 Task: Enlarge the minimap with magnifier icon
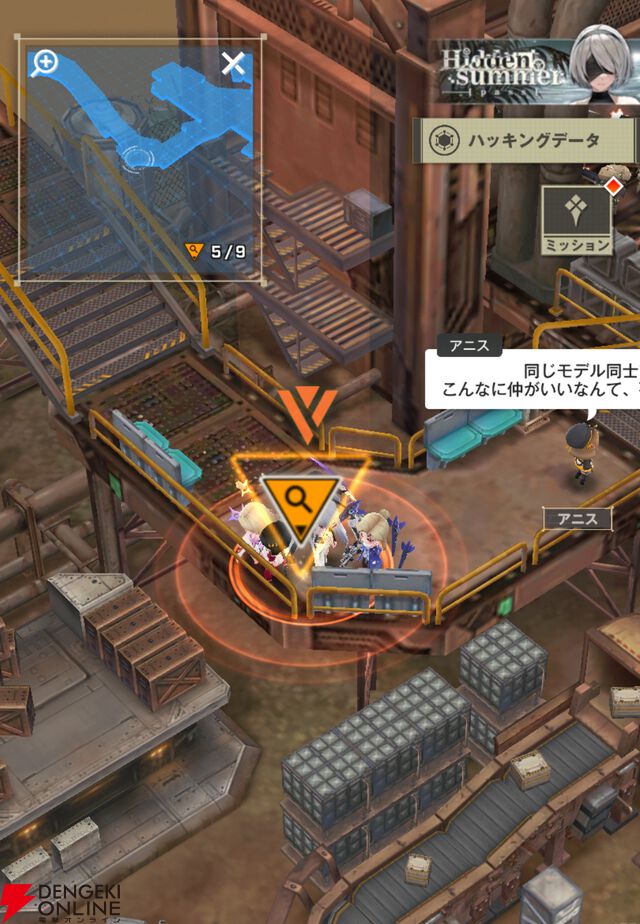(x=44, y=64)
